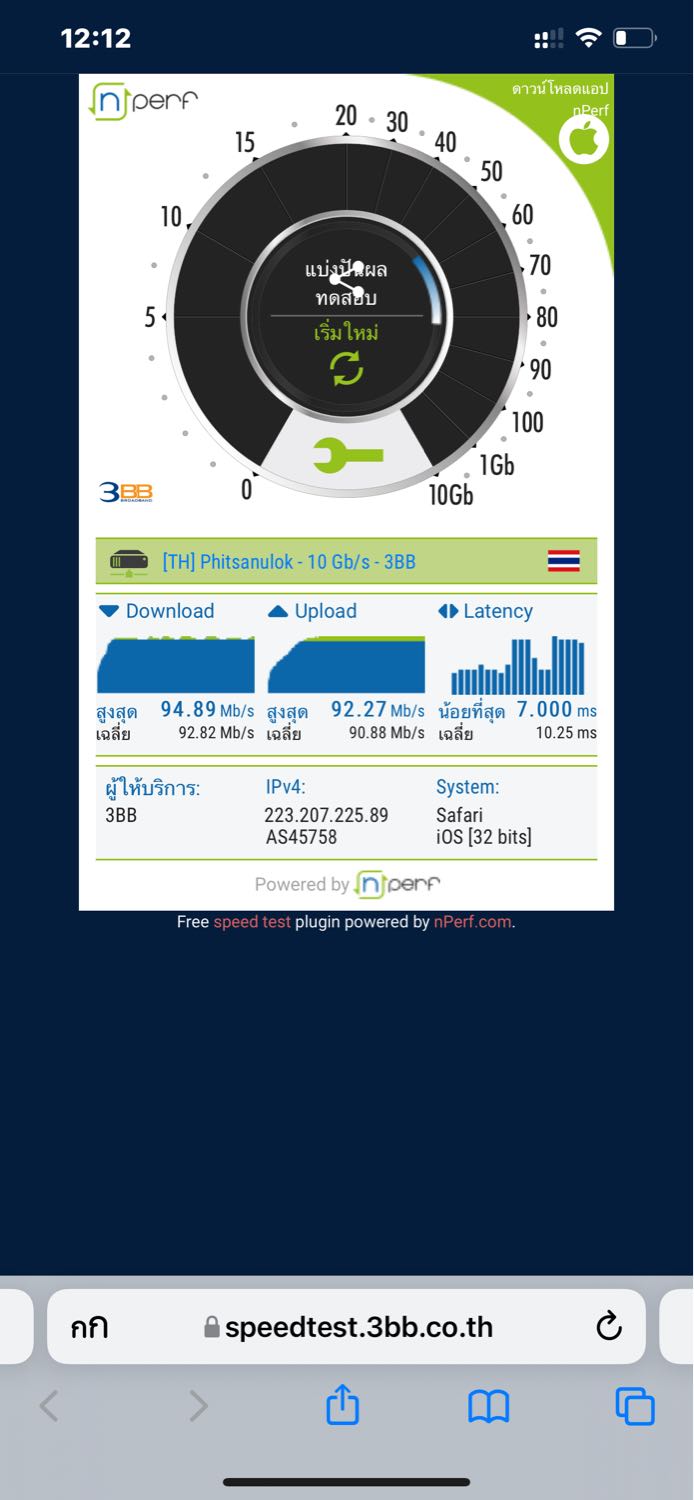Visit the nPerf.com link
The image size is (694, 1500).
coord(472,922)
